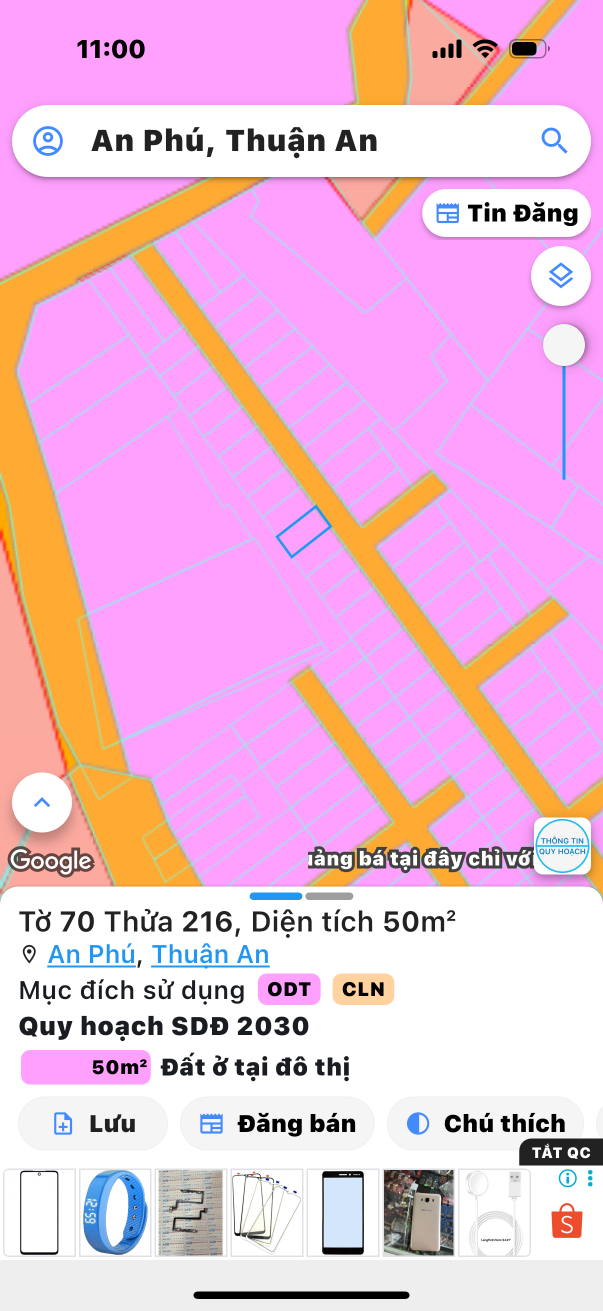
Task: Tap the up chevron floating button
Action: point(42,802)
